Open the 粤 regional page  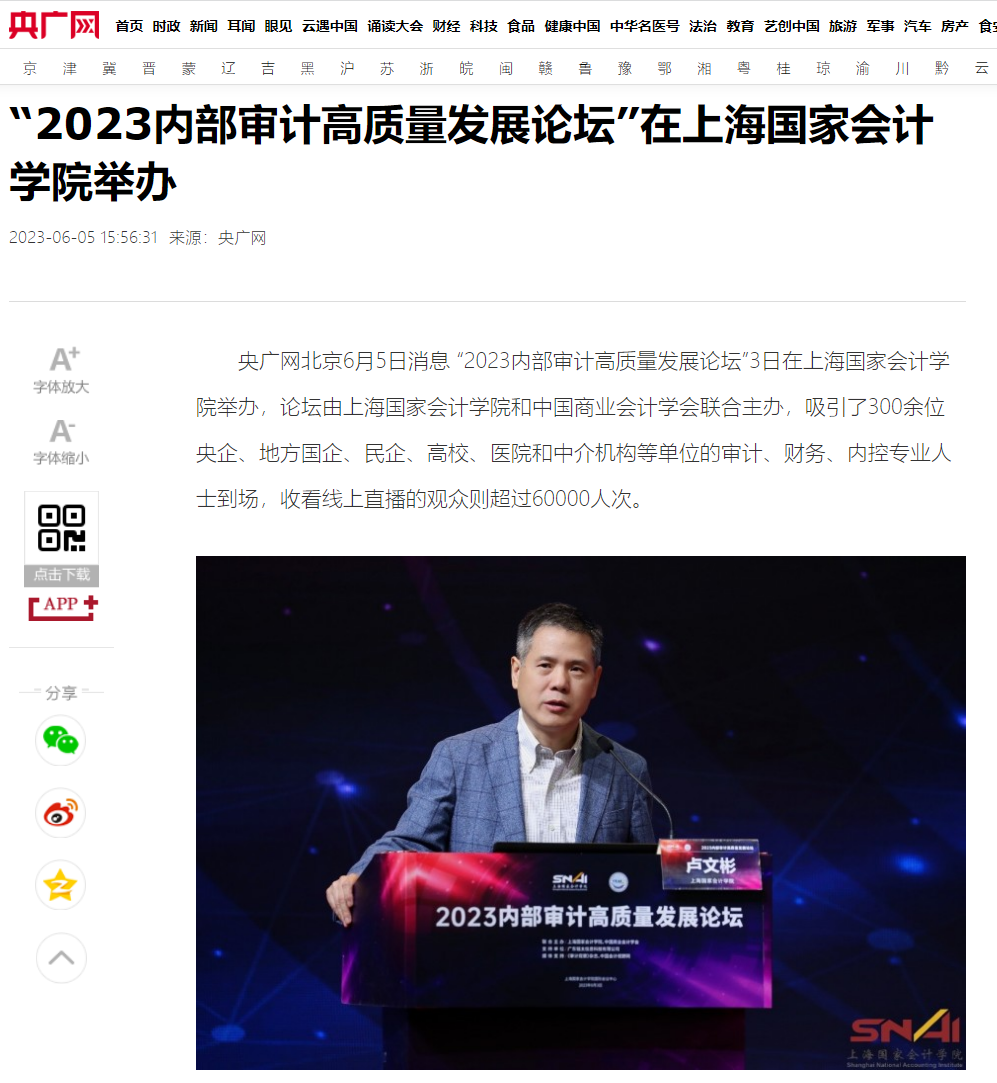click(743, 68)
